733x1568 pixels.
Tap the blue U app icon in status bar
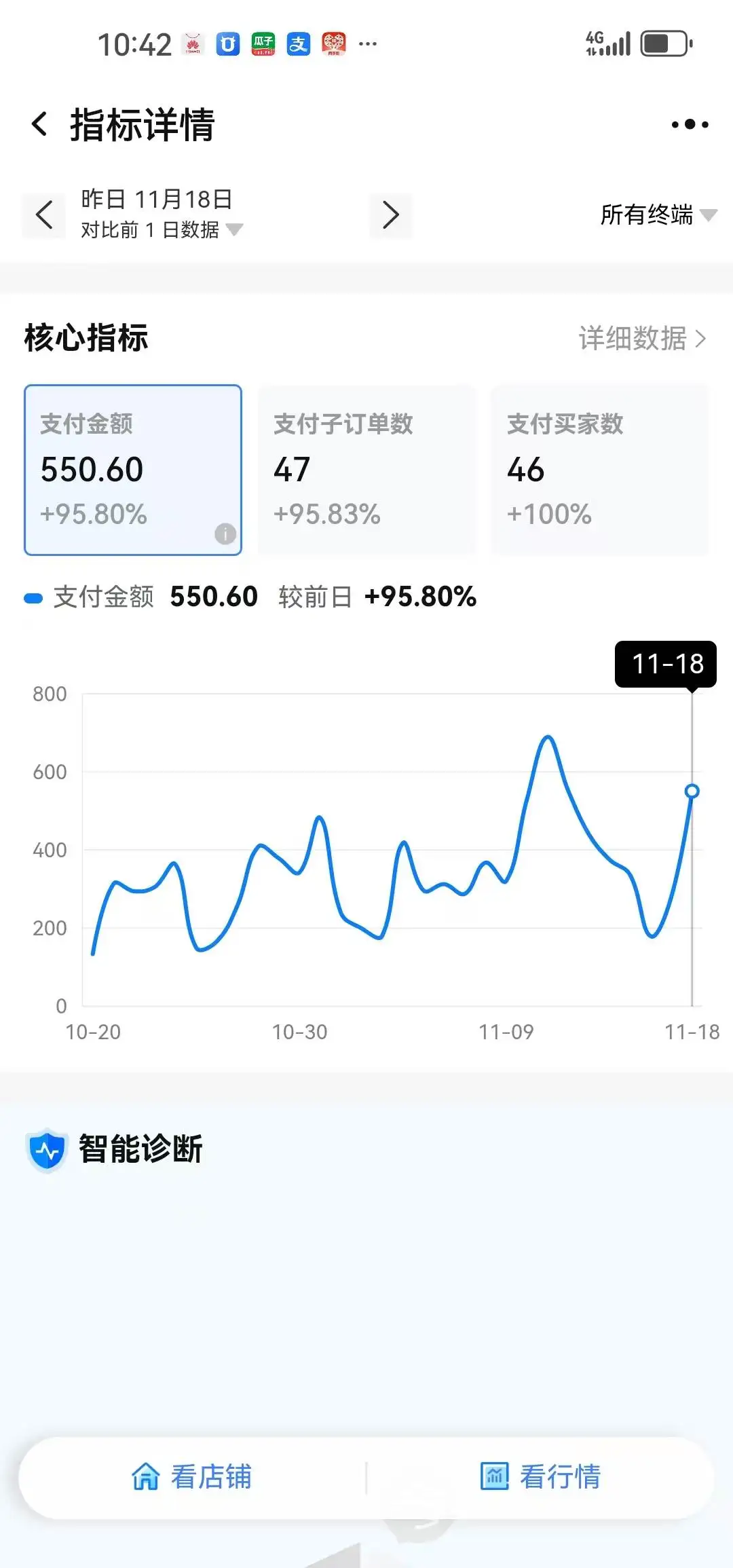pos(227,43)
